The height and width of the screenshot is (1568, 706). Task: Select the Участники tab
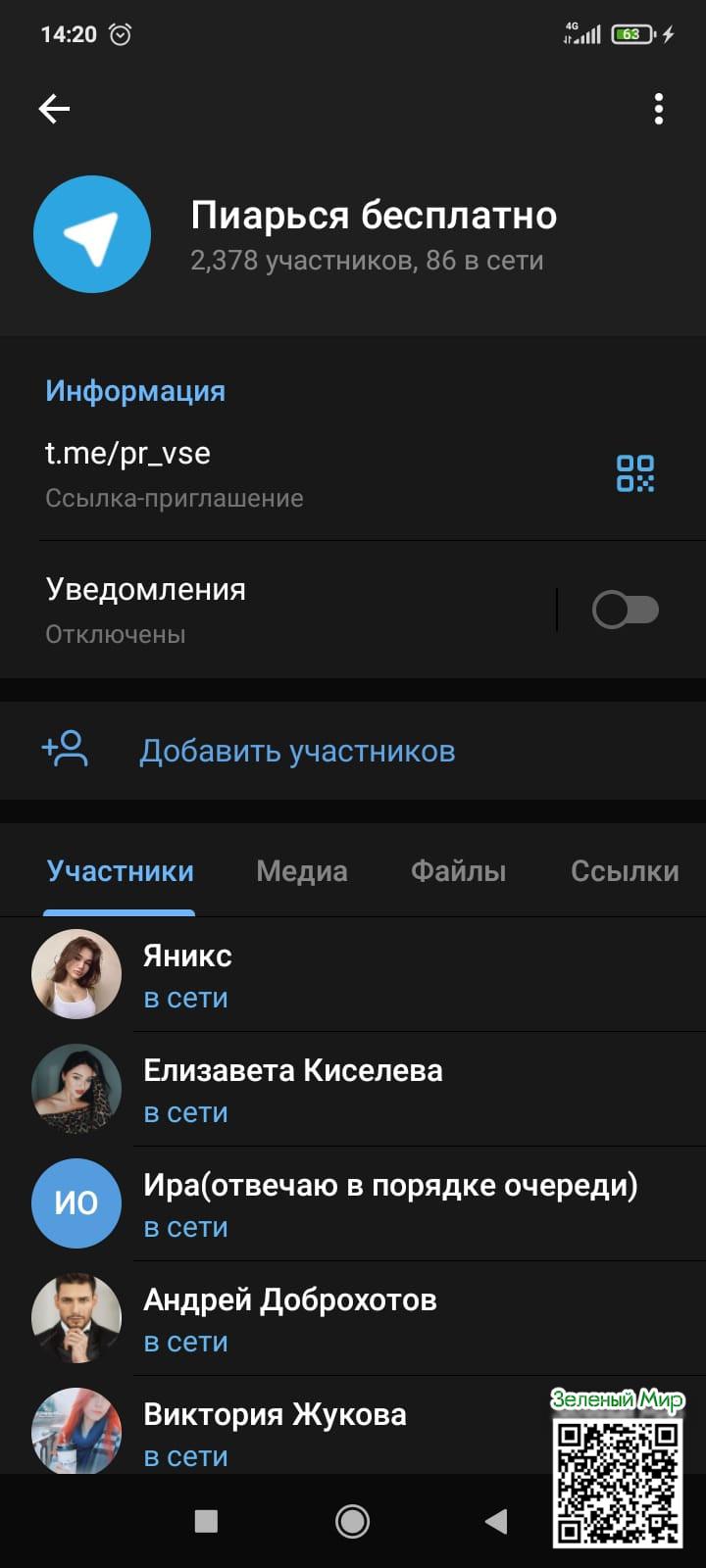(120, 871)
